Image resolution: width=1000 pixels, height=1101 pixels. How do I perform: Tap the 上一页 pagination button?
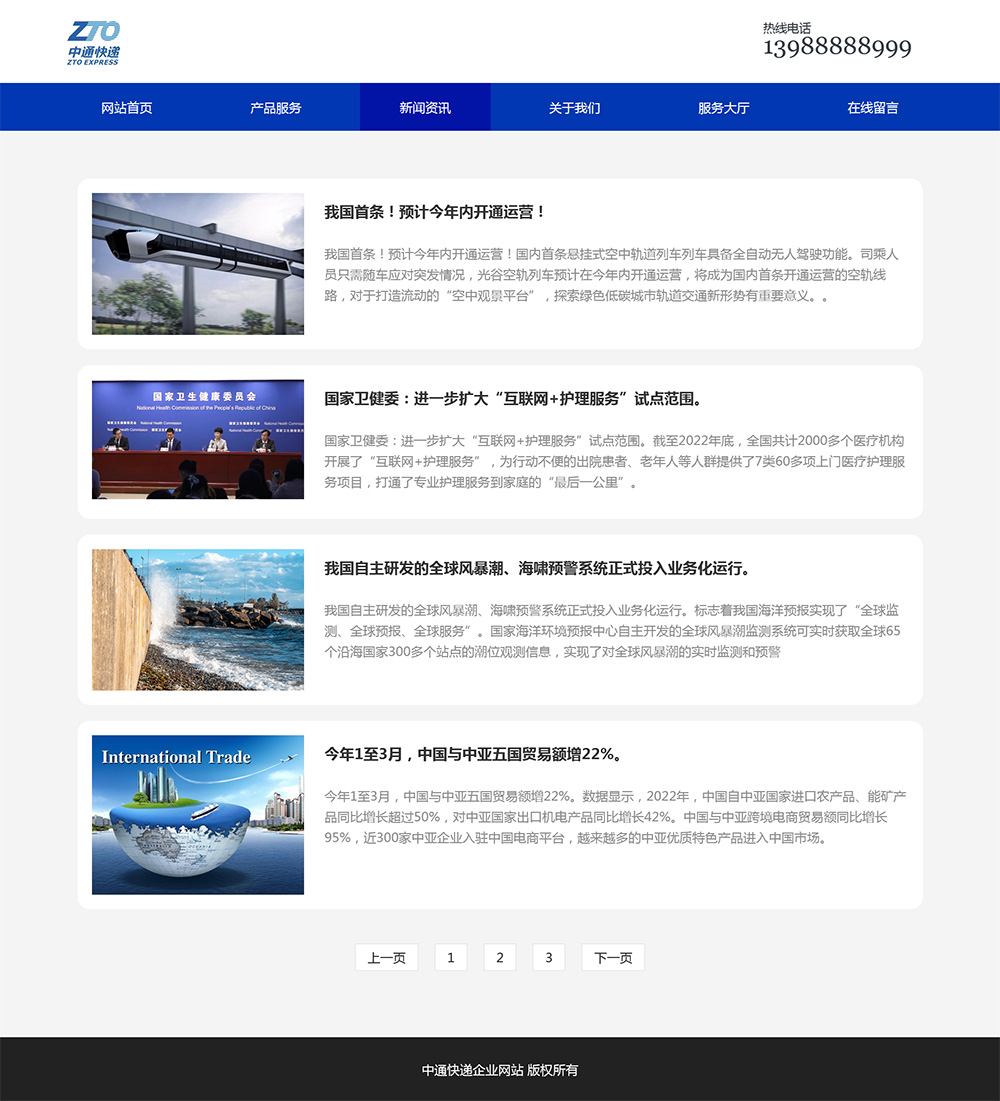click(387, 958)
